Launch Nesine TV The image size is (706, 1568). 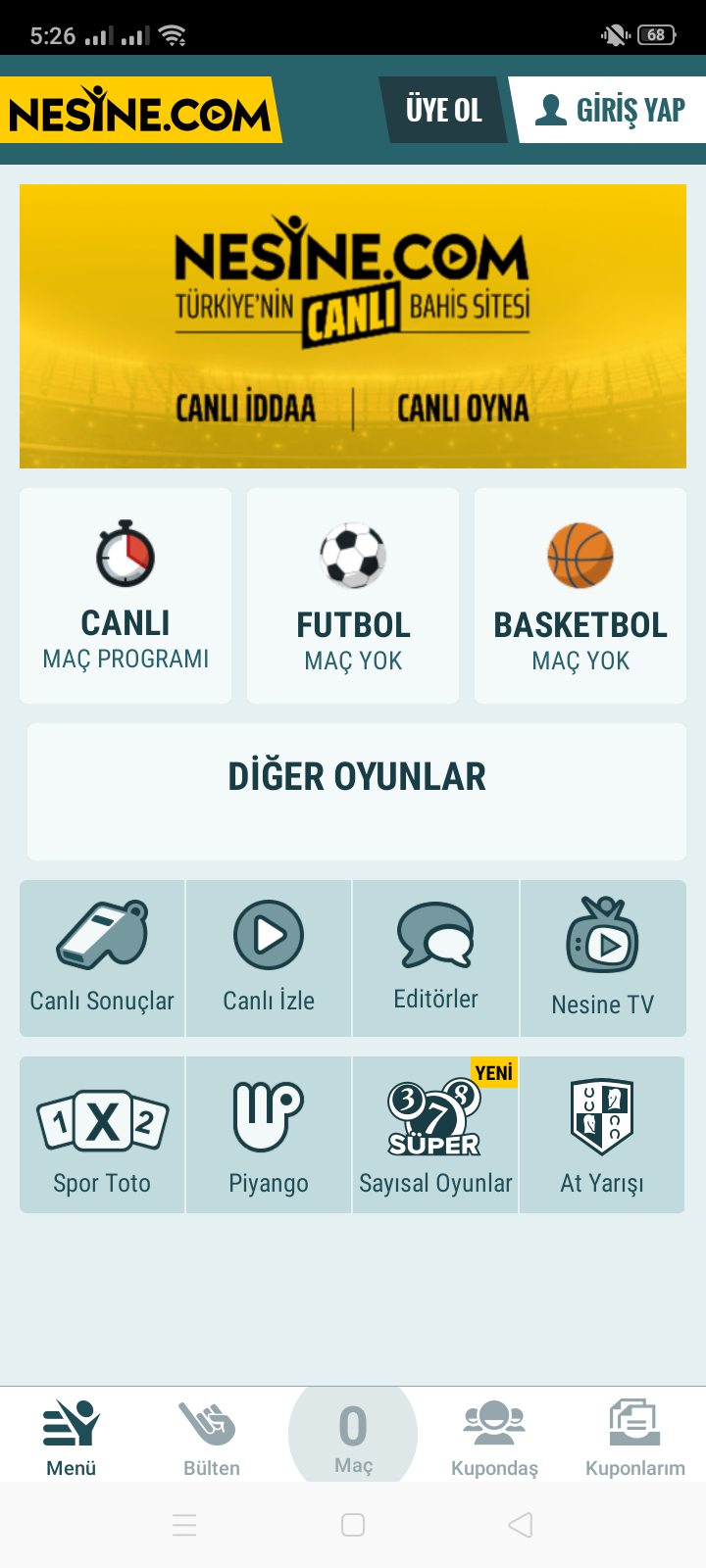(602, 958)
